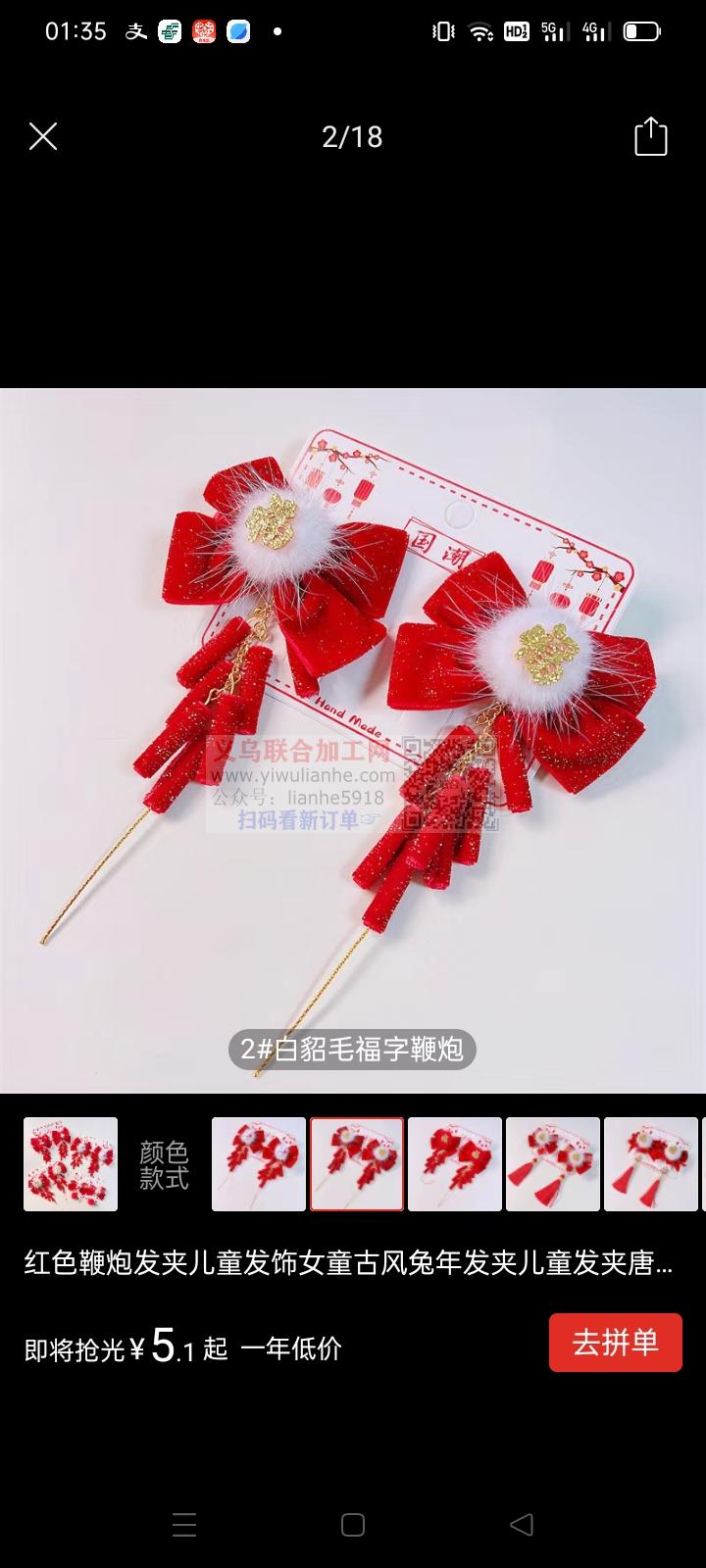Select the fifth style thumbnail with red tassels
Screen dimensions: 706x1568
click(x=651, y=1164)
